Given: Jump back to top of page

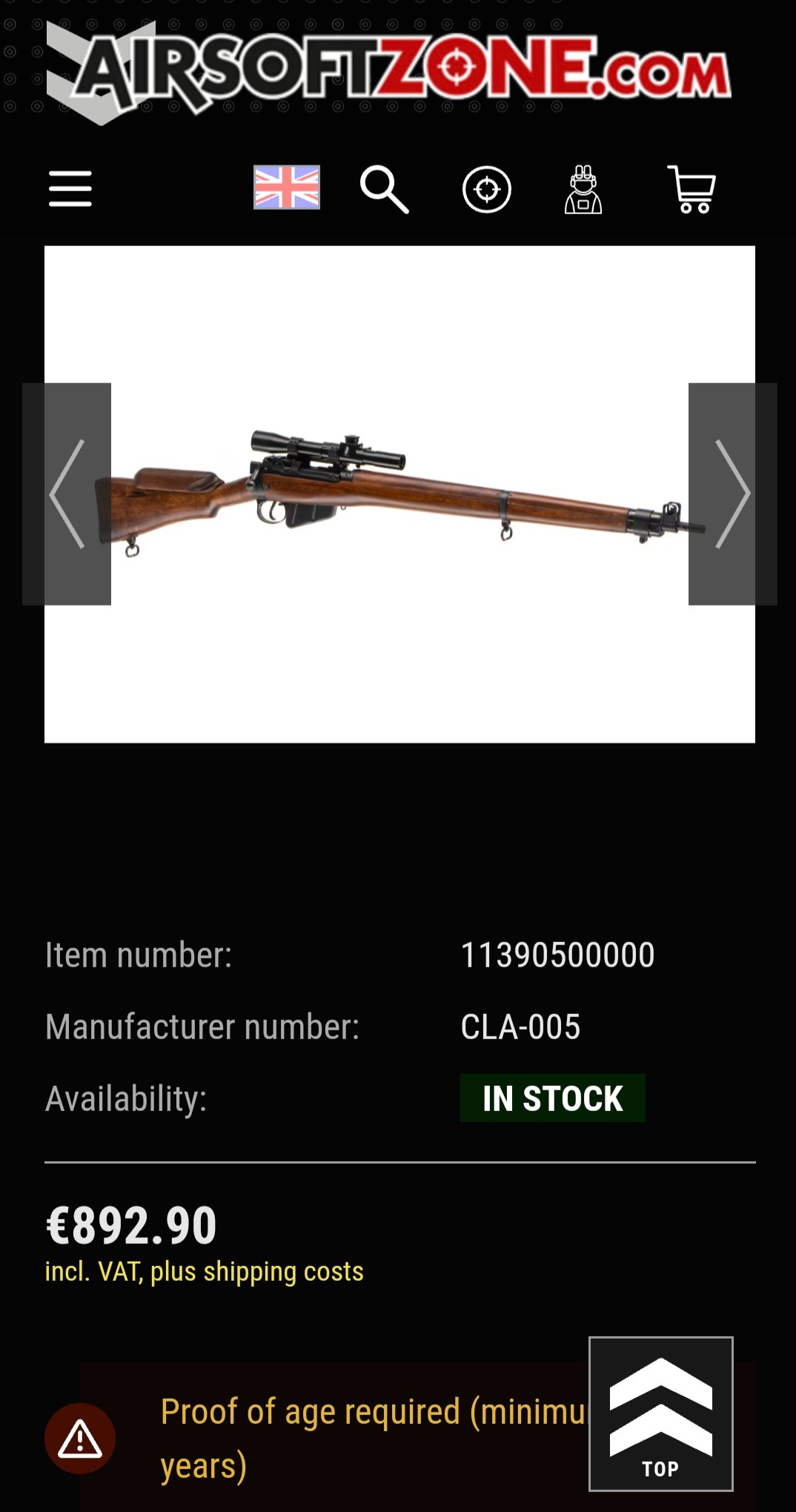Looking at the screenshot, I should (x=660, y=1413).
